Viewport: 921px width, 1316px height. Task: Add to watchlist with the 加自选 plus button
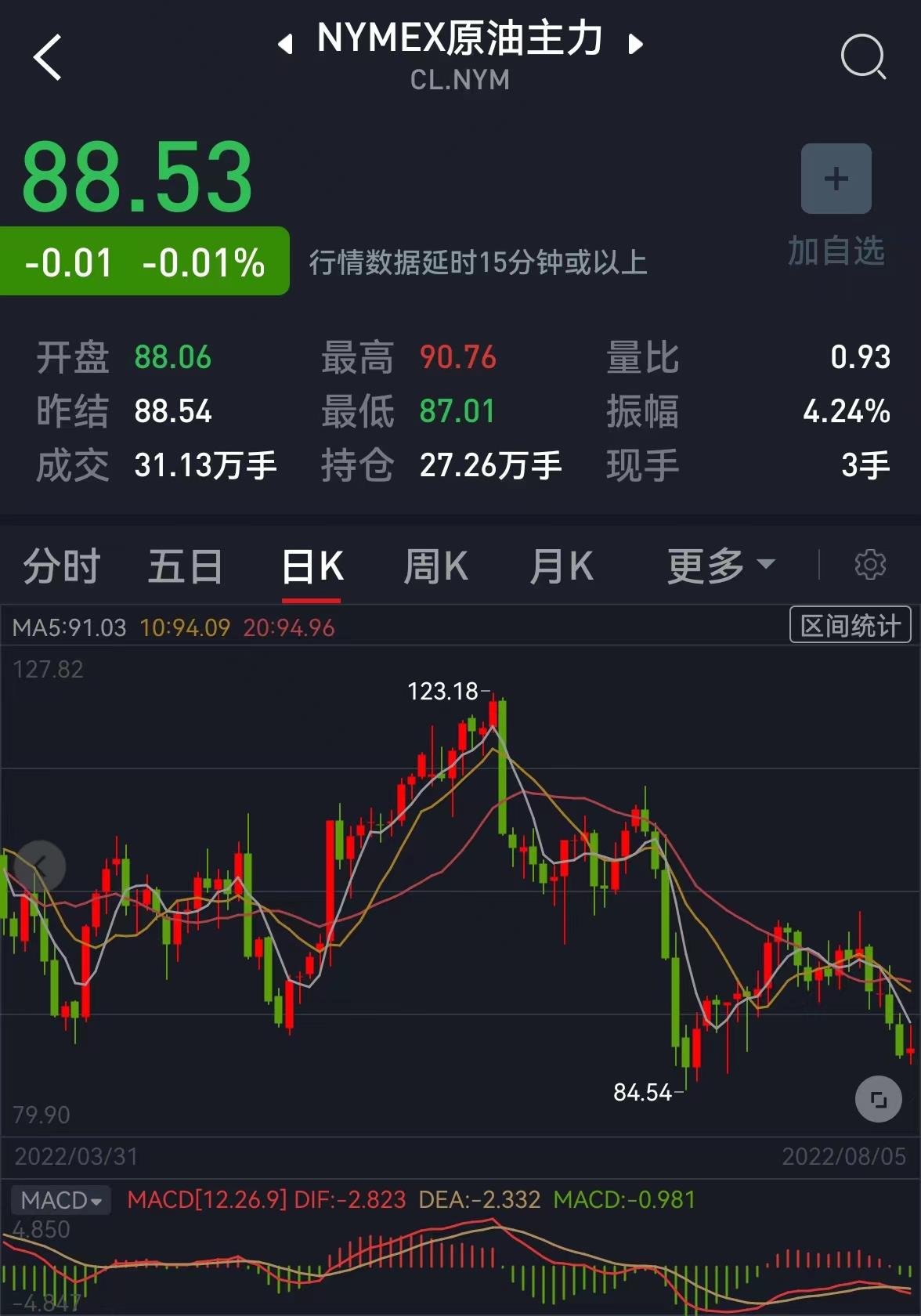[836, 179]
